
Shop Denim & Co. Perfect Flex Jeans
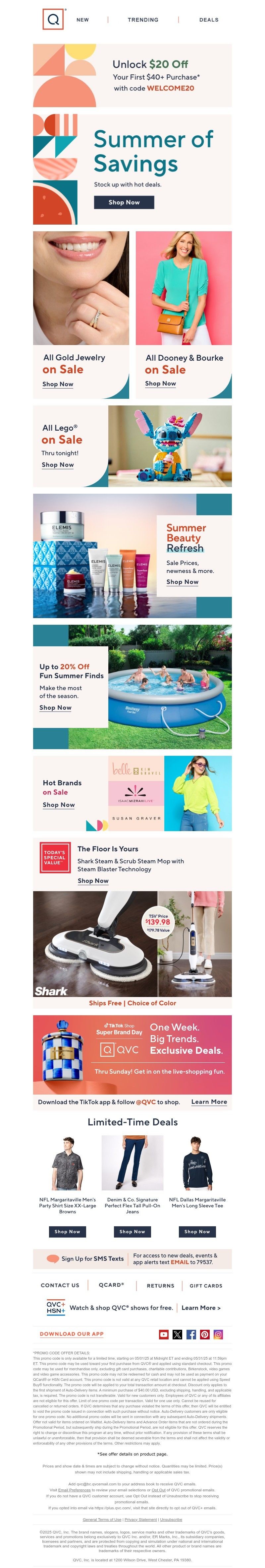[132, 1231]
